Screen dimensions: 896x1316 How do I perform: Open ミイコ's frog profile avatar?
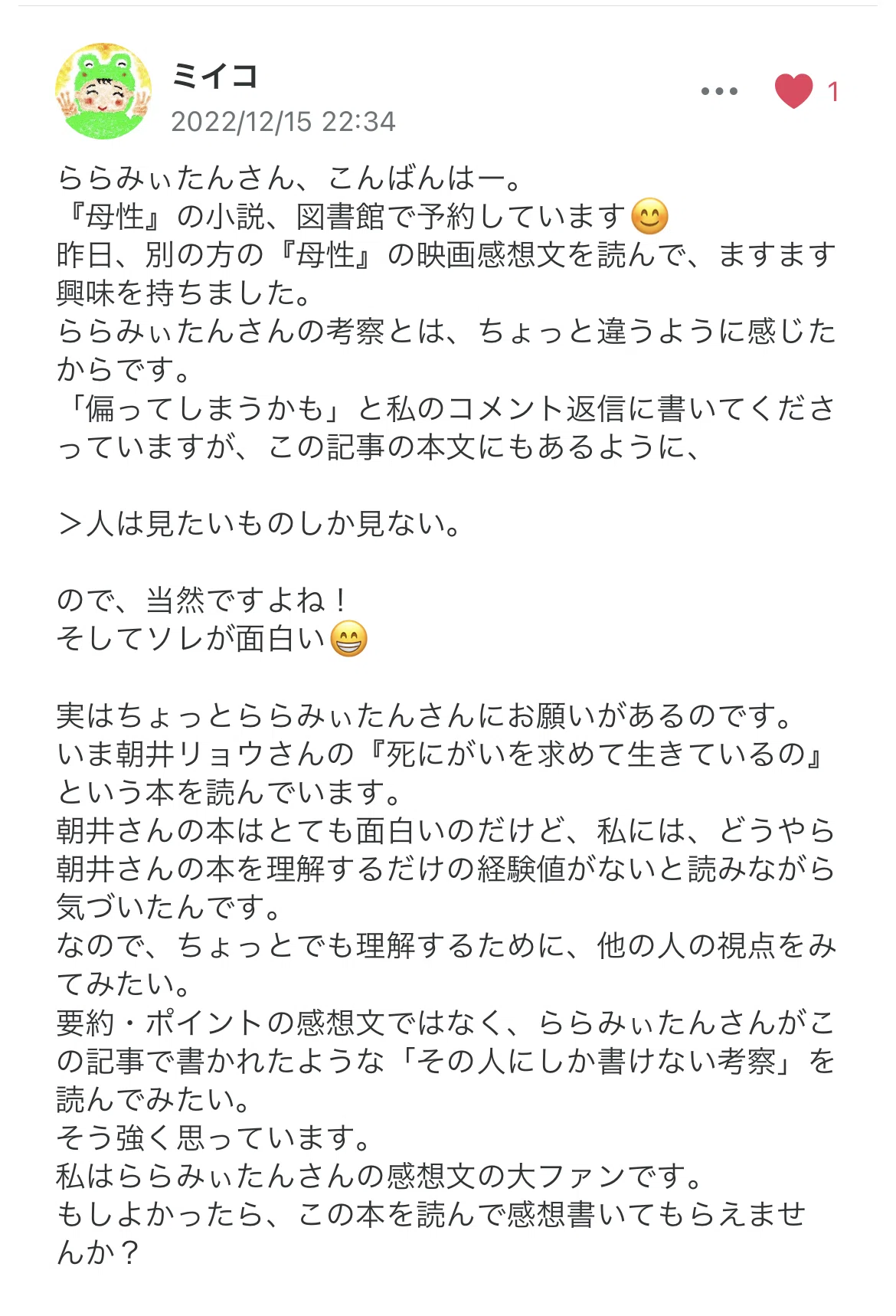coord(103,91)
